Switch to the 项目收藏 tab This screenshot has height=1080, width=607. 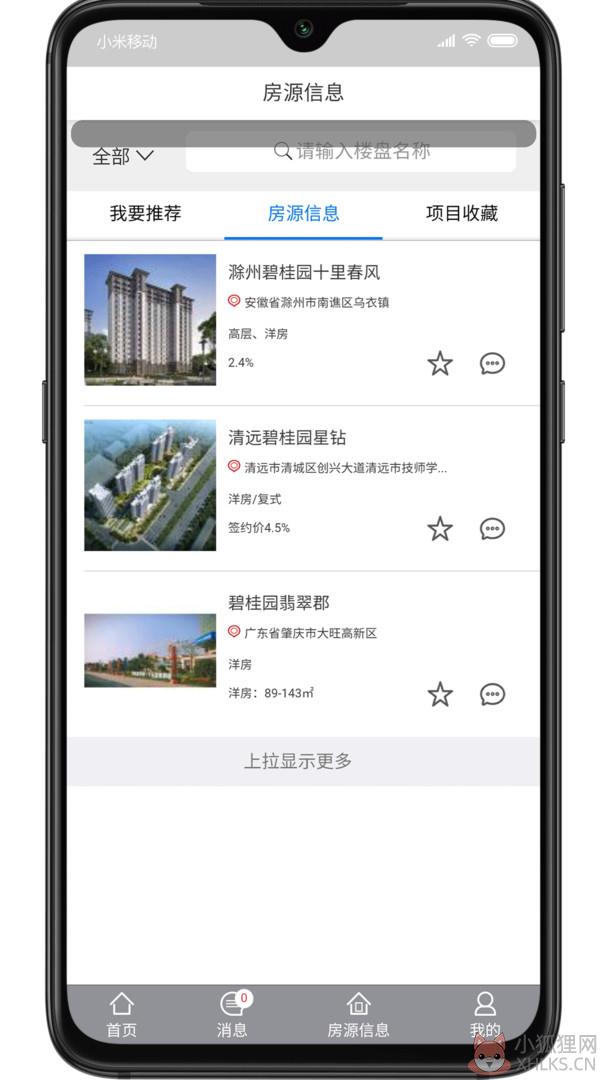pyautogui.click(x=462, y=214)
